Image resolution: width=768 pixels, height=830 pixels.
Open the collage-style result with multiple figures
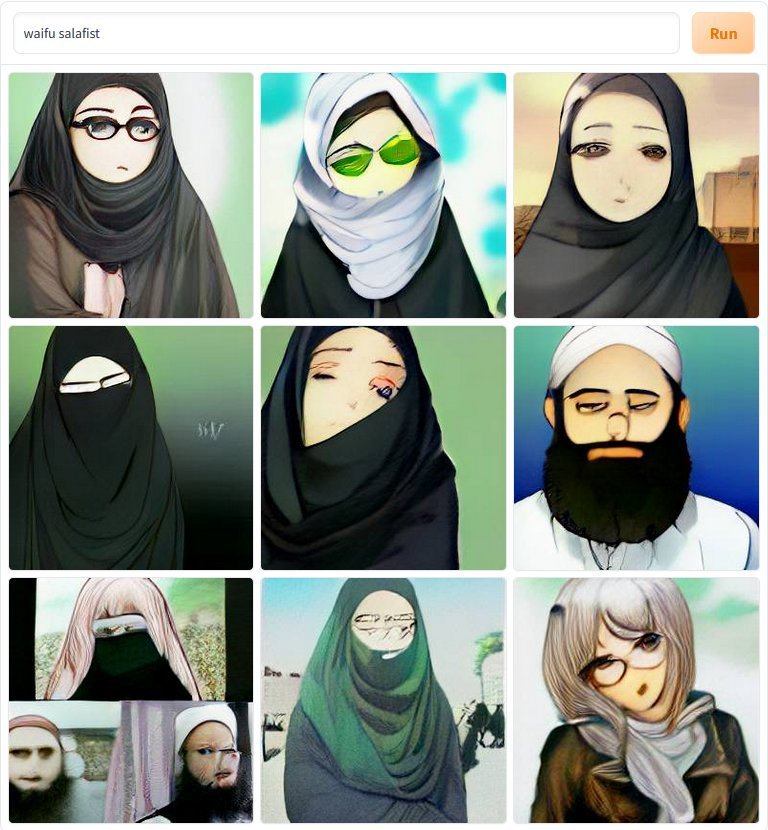(x=131, y=700)
